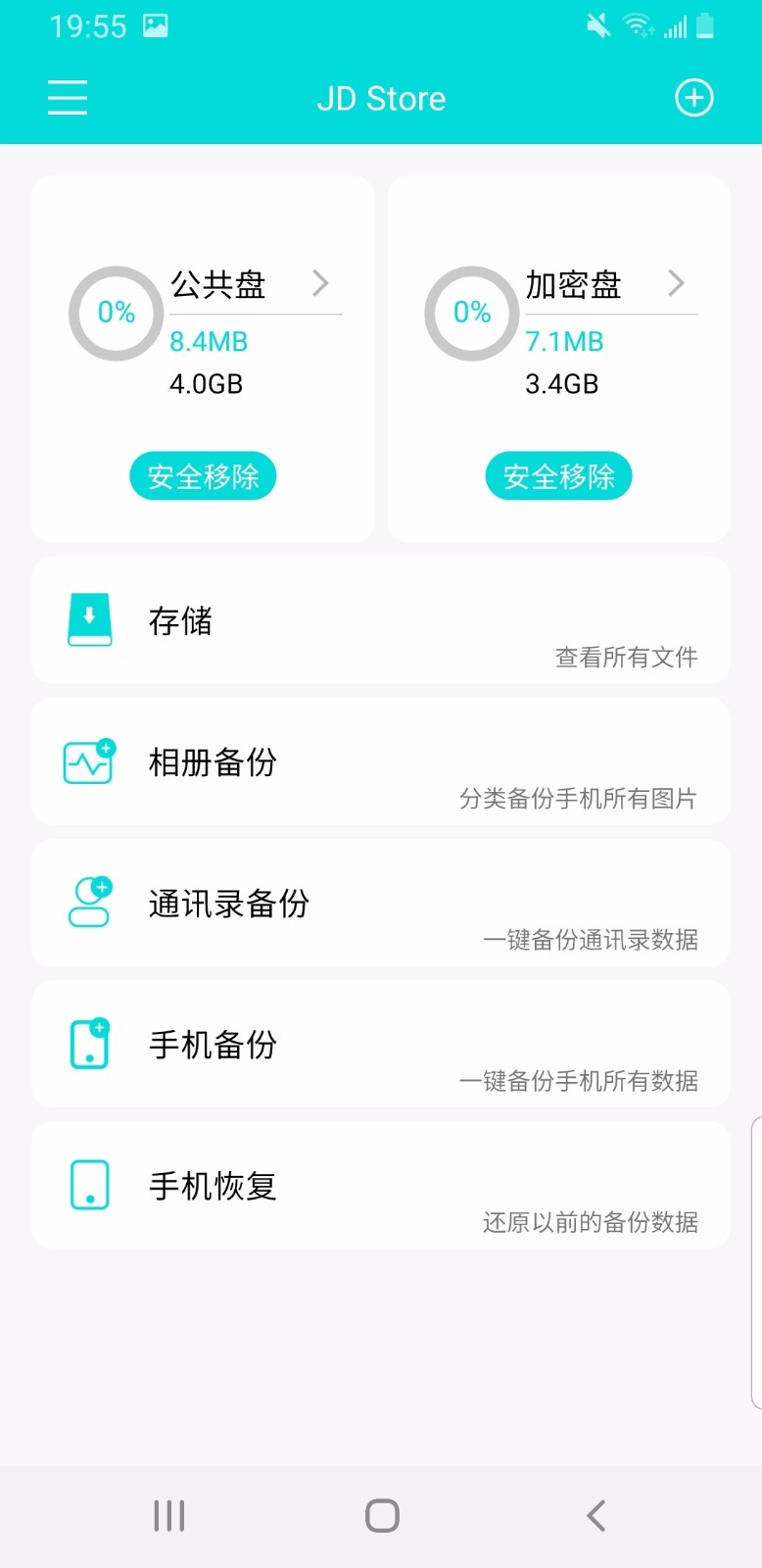Tap the image notification icon in status bar

point(157,24)
